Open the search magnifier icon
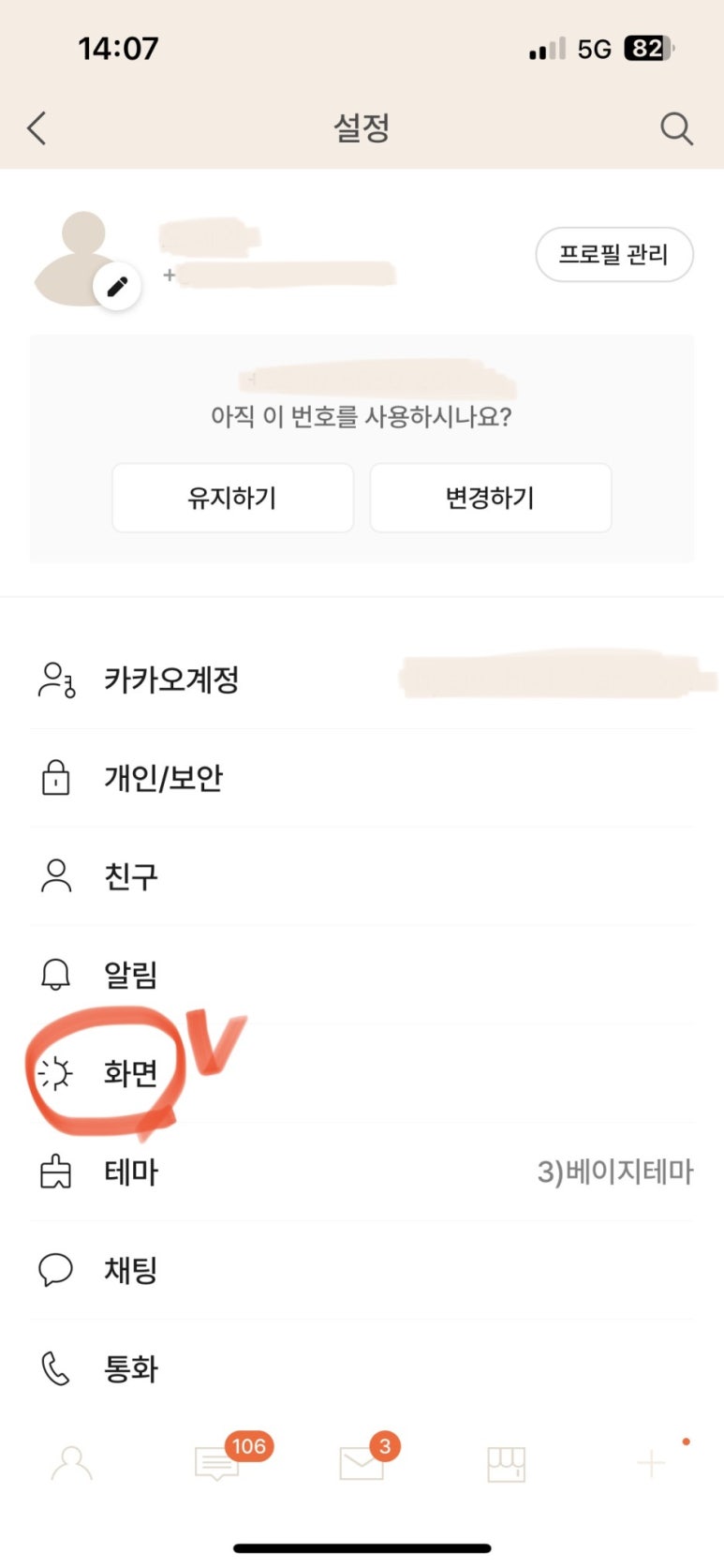Image resolution: width=724 pixels, height=1568 pixels. click(x=676, y=128)
